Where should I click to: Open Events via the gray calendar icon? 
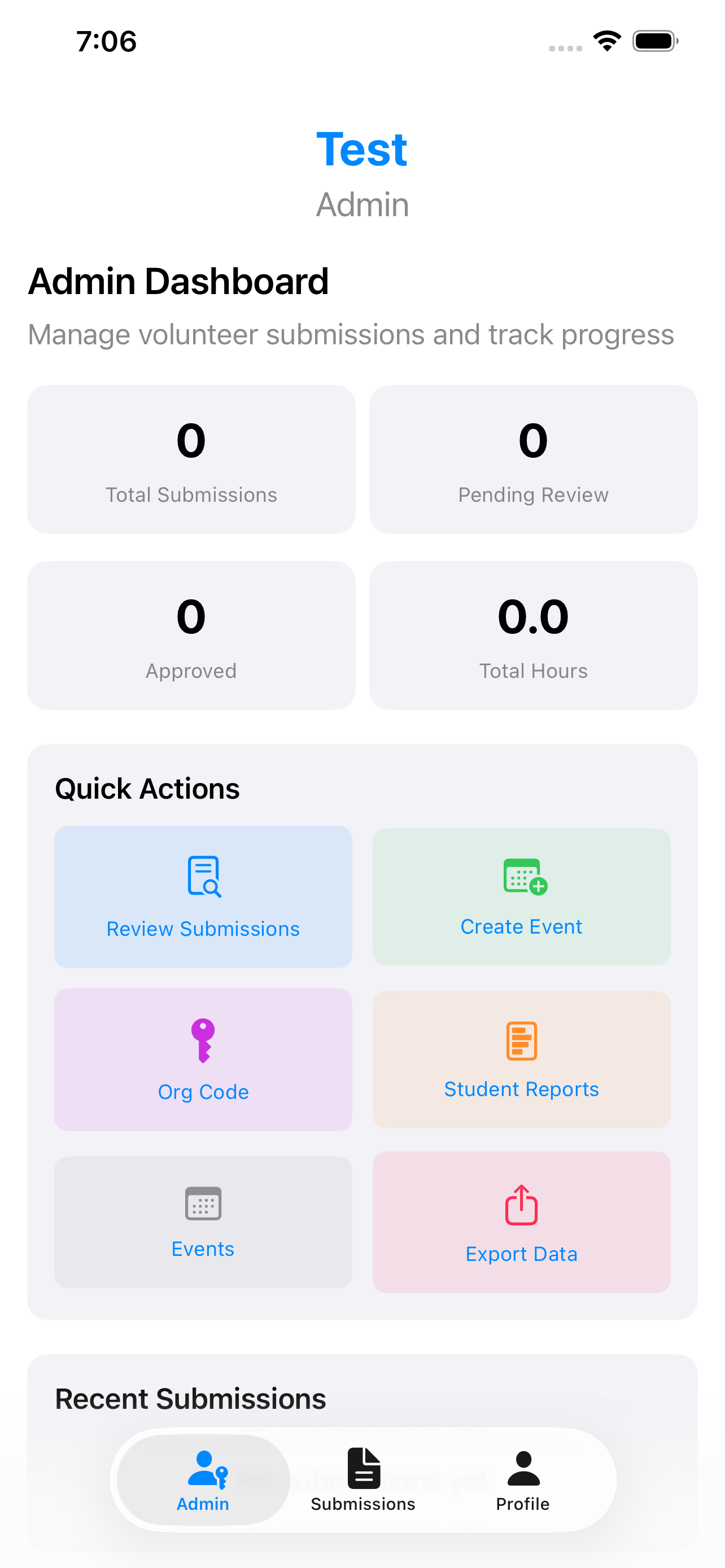(203, 1203)
